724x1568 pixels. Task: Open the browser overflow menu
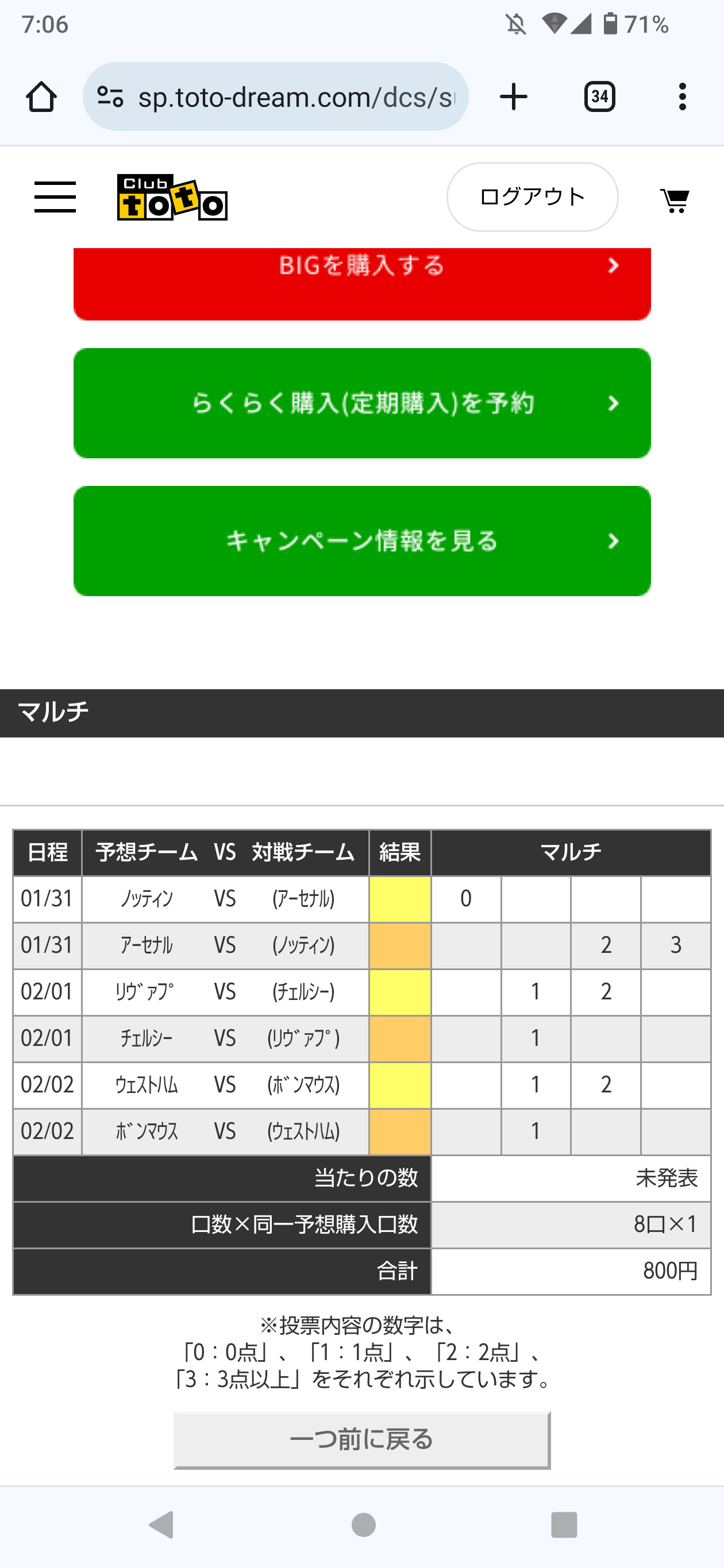pyautogui.click(x=683, y=97)
